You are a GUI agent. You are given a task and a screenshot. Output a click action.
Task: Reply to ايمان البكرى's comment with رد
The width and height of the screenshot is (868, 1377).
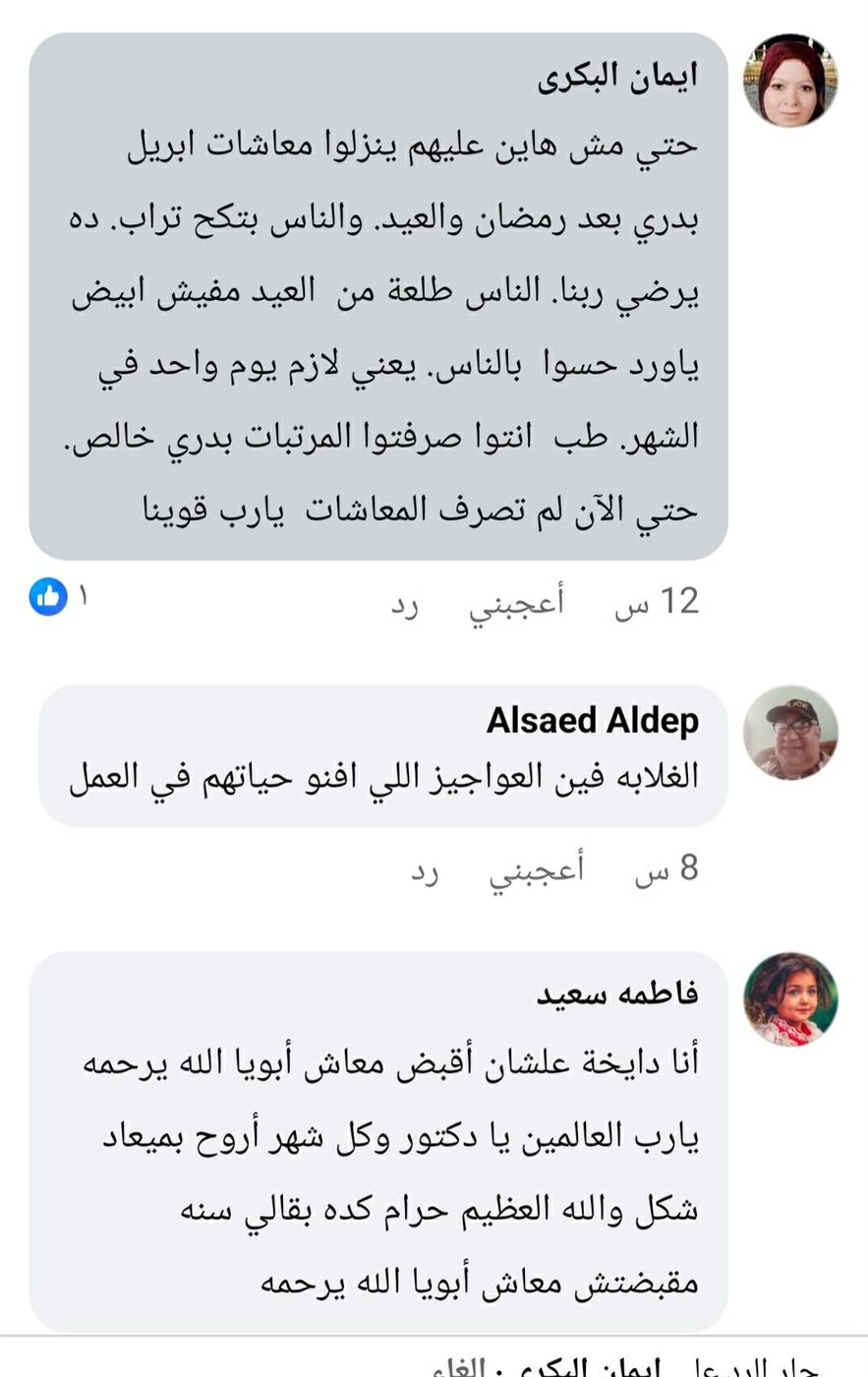click(x=405, y=604)
